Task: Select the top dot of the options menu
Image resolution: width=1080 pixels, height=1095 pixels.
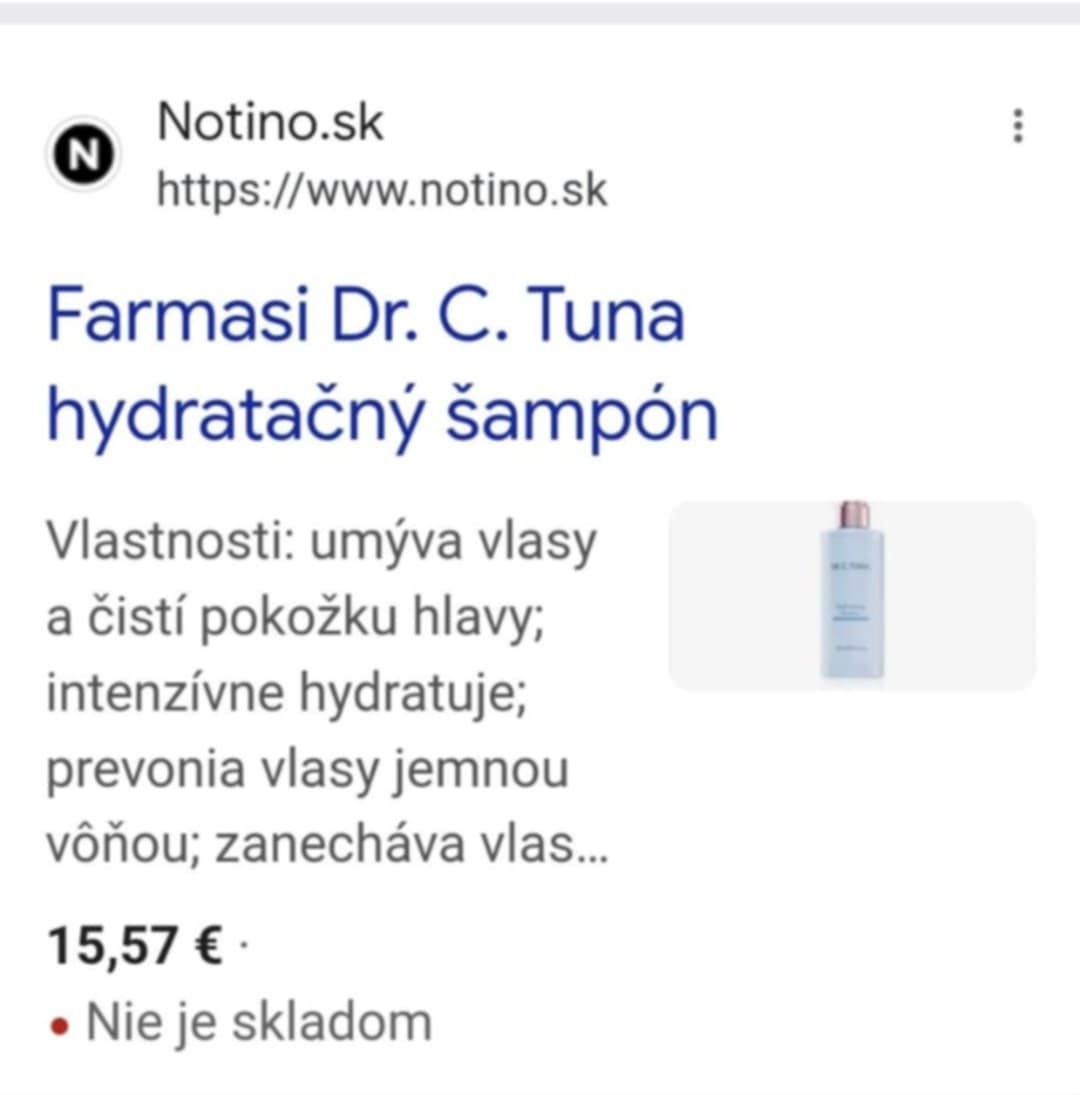Action: point(1018,112)
